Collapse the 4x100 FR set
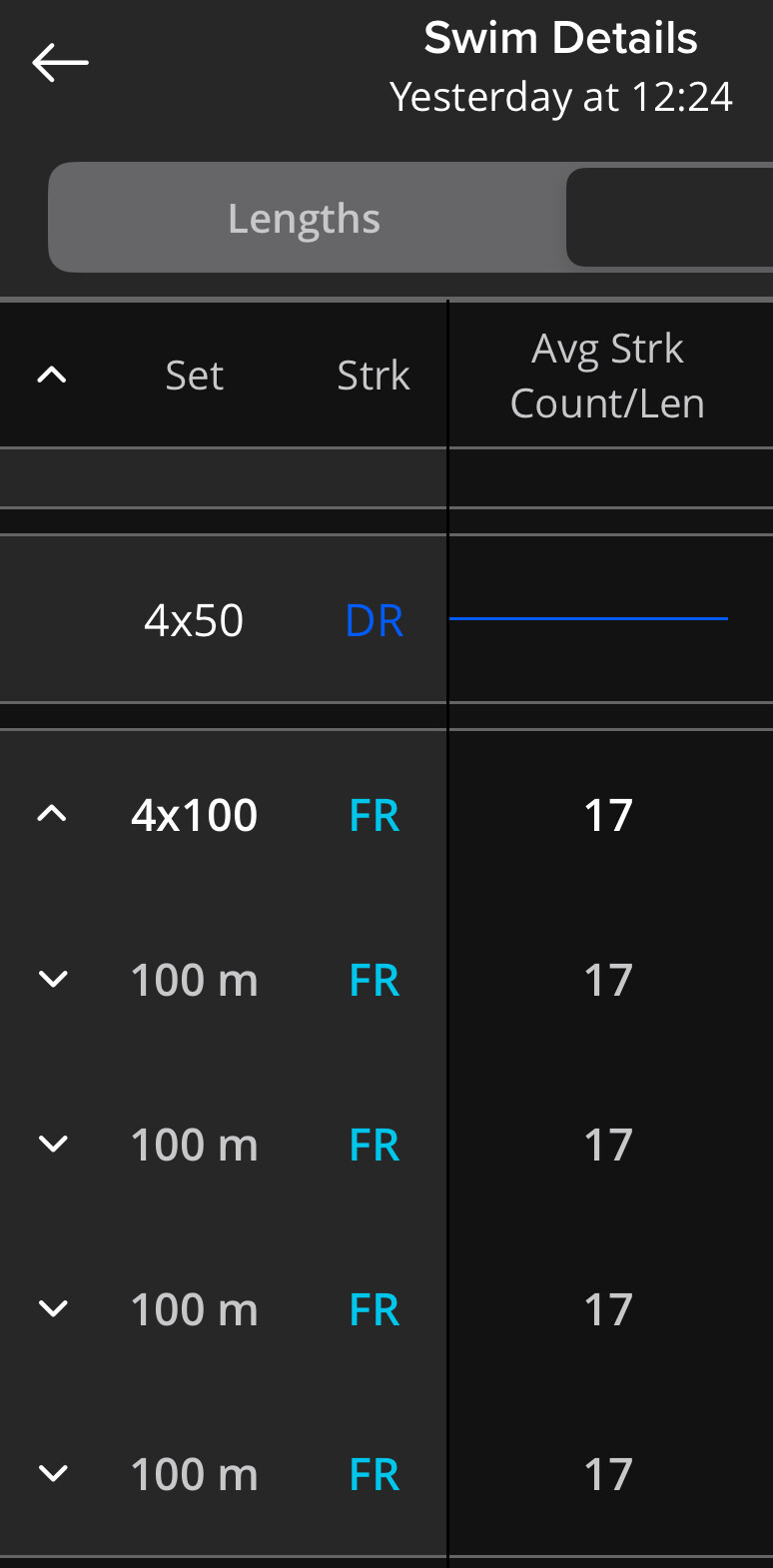 [x=52, y=814]
